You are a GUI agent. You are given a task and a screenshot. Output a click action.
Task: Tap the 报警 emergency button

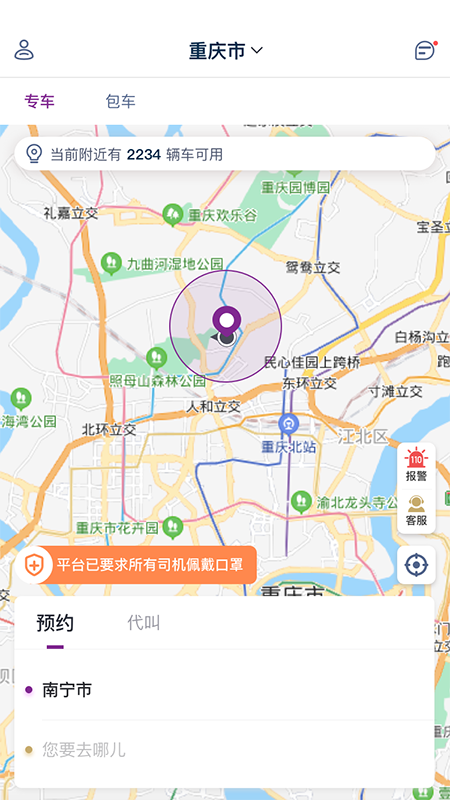[416, 465]
